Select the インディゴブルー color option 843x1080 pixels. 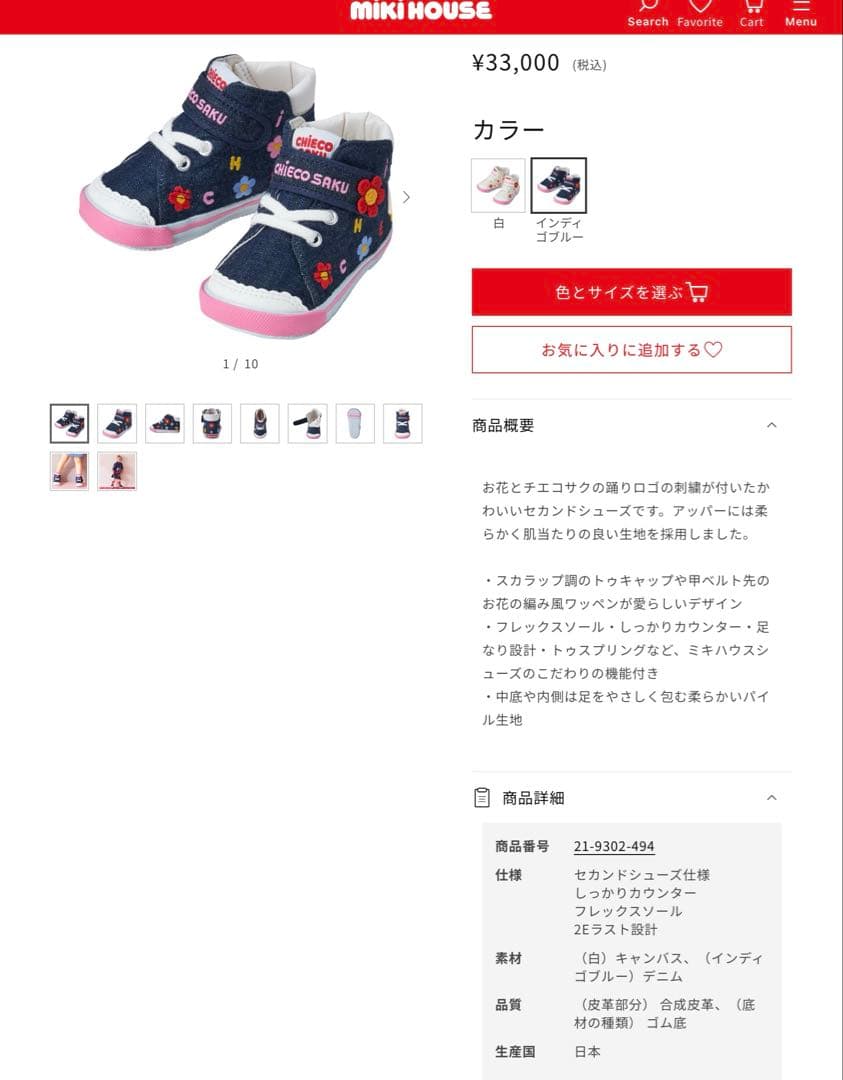[559, 185]
